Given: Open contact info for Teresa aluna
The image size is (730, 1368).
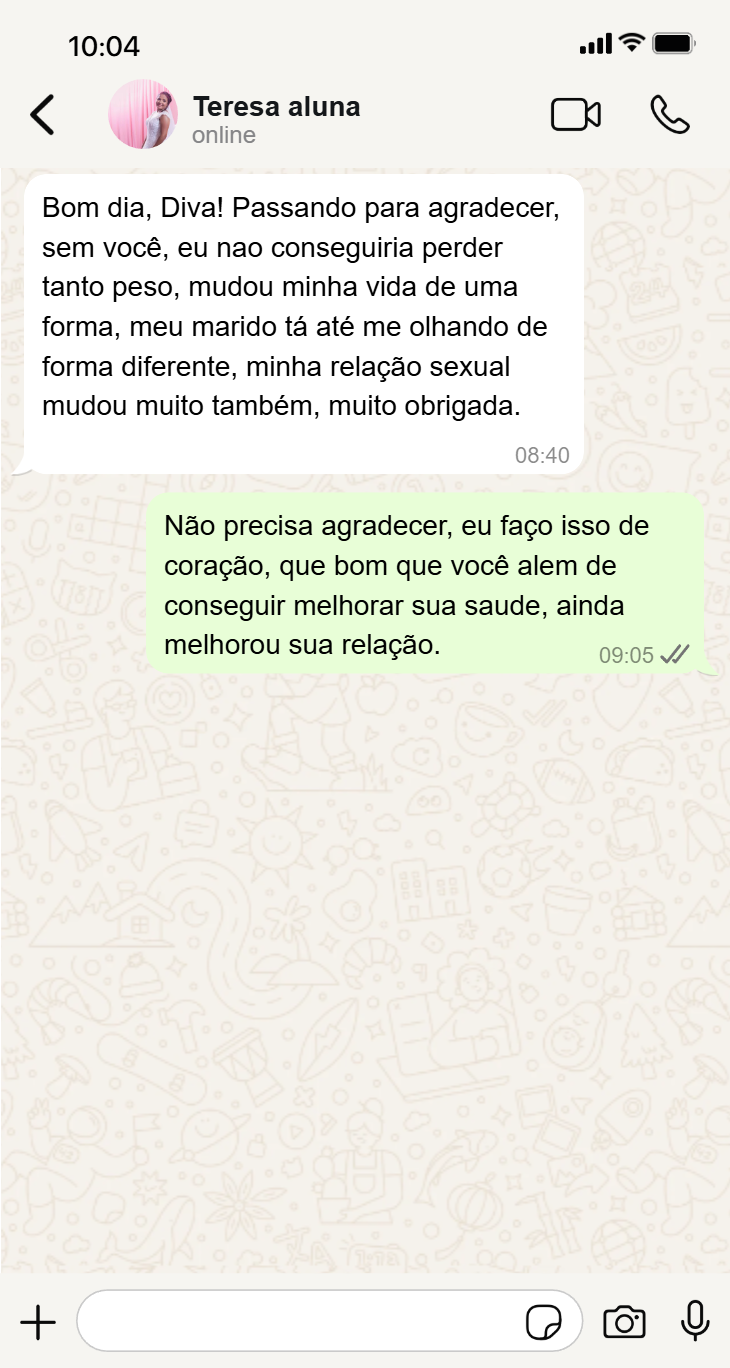Looking at the screenshot, I should tap(276, 118).
